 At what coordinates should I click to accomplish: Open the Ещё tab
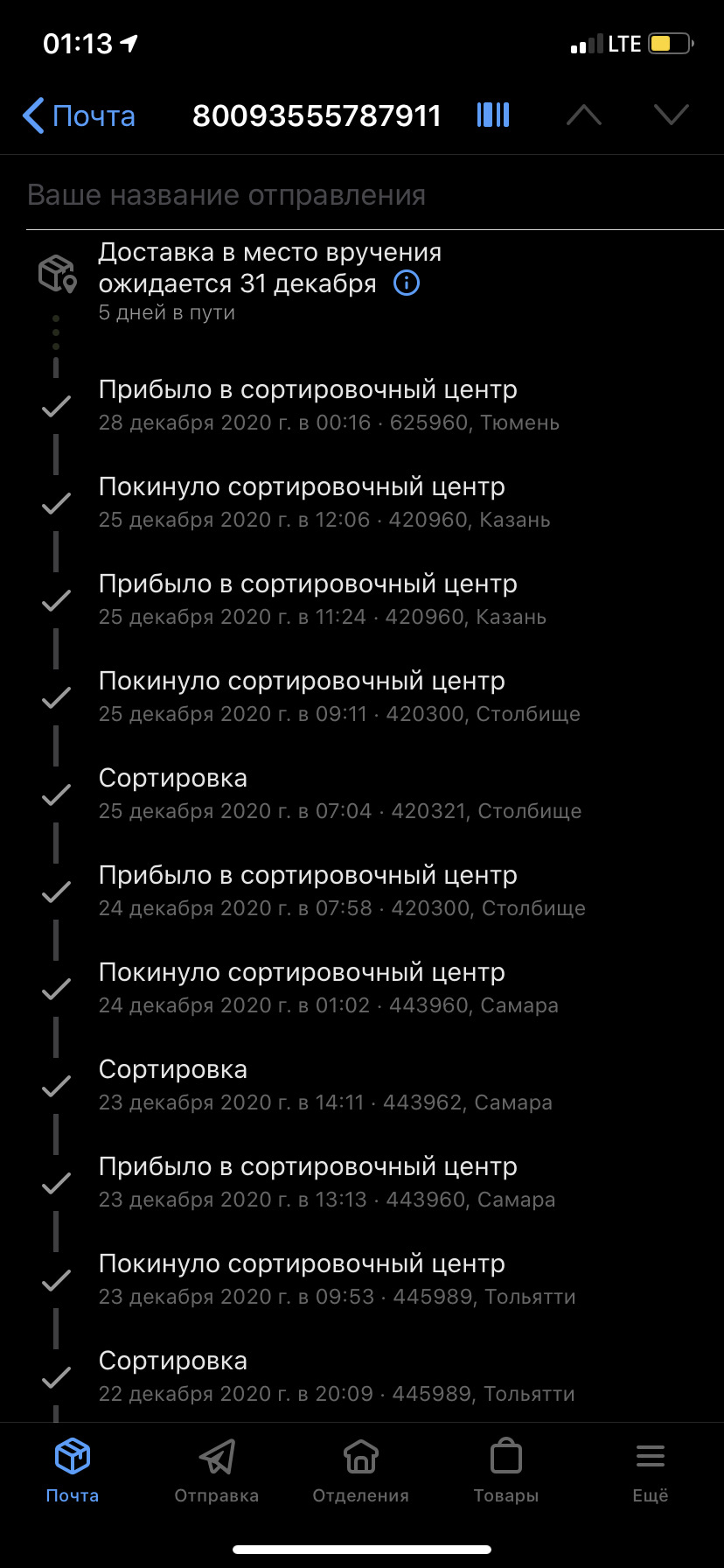pos(650,1470)
